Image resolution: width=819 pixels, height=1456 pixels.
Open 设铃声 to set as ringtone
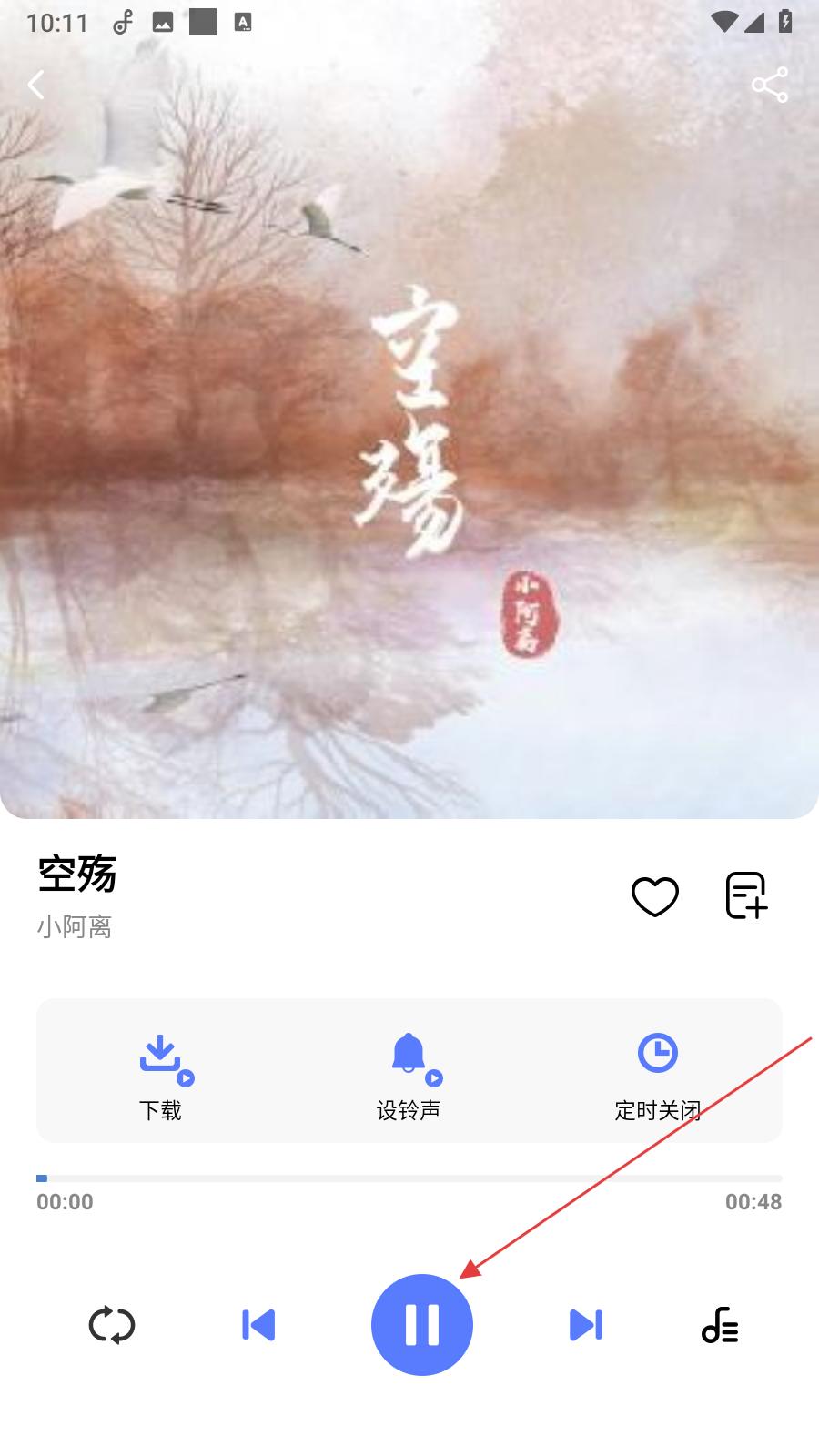409,1075
